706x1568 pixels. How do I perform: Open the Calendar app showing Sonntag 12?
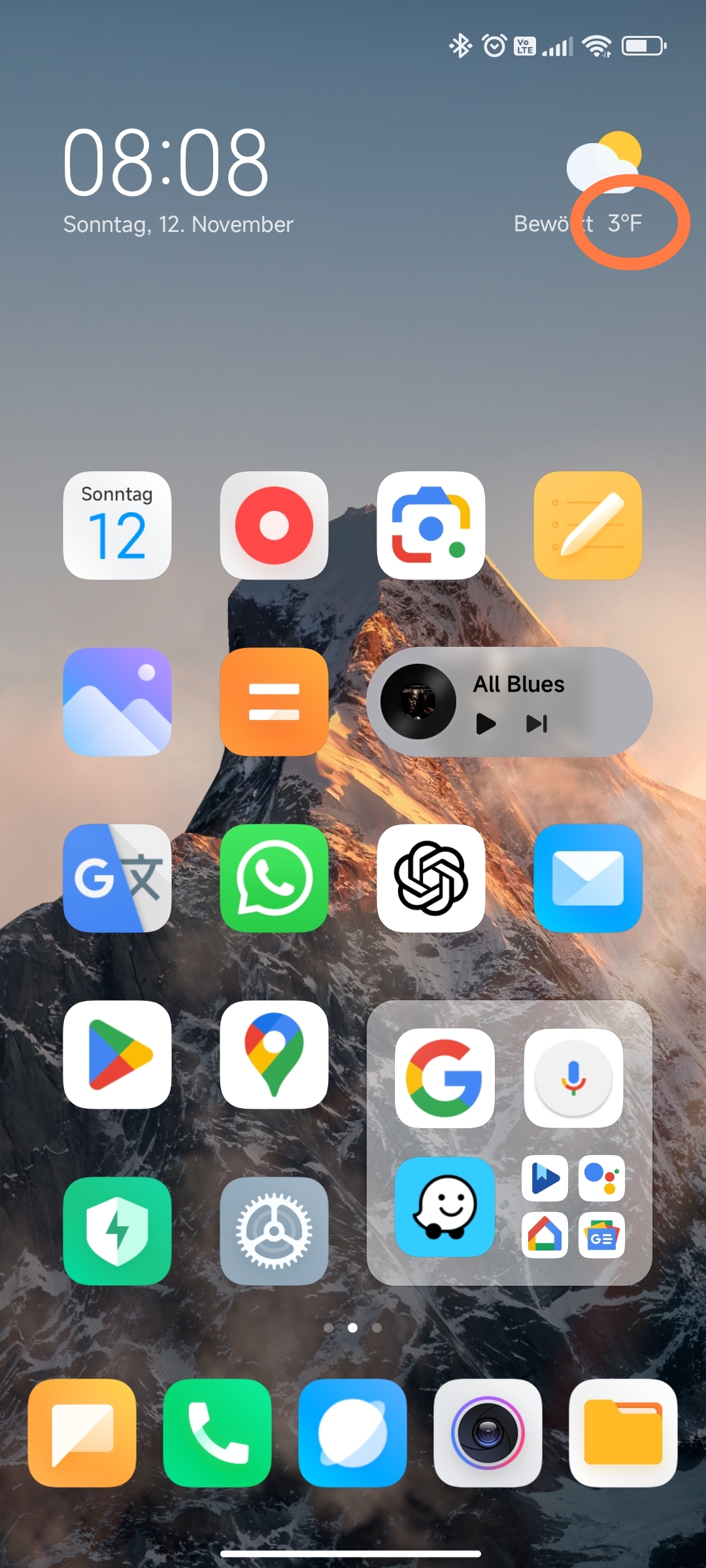117,525
